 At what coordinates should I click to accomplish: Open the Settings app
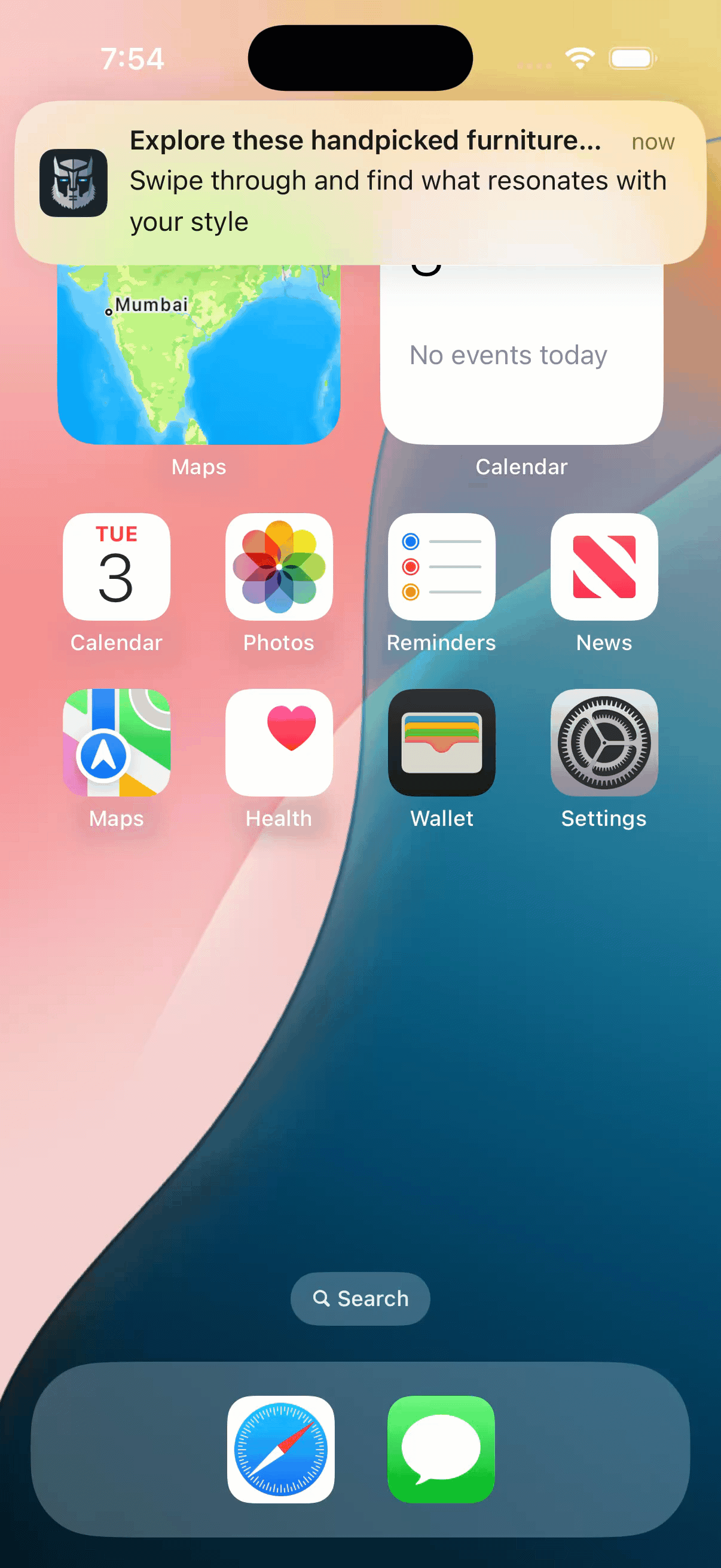(x=604, y=742)
